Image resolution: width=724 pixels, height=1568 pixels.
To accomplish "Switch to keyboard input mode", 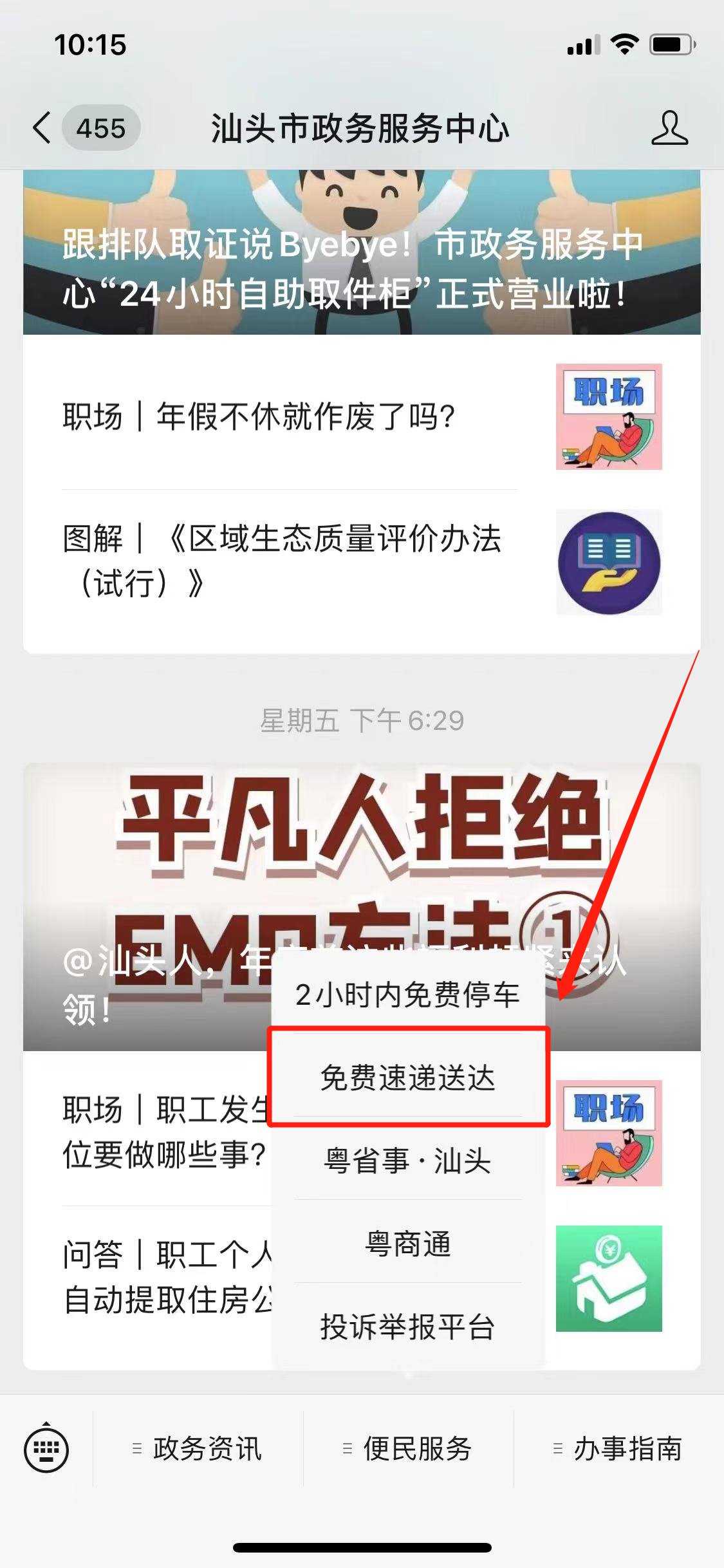I will [46, 1449].
